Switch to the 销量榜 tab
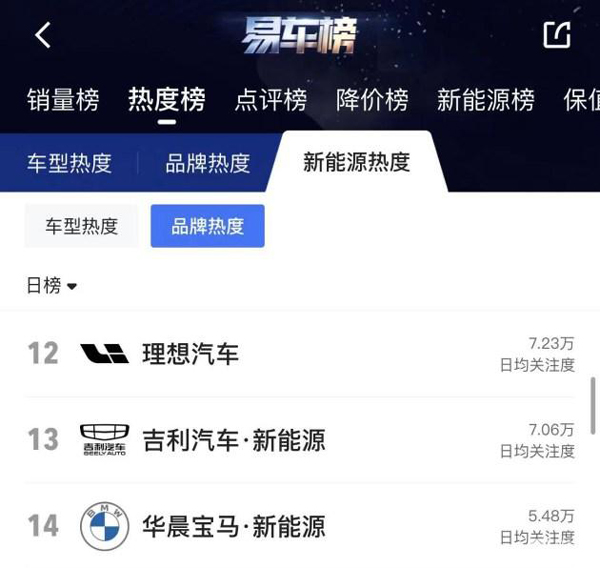Screen dimensions: 600x568 (x=62, y=100)
